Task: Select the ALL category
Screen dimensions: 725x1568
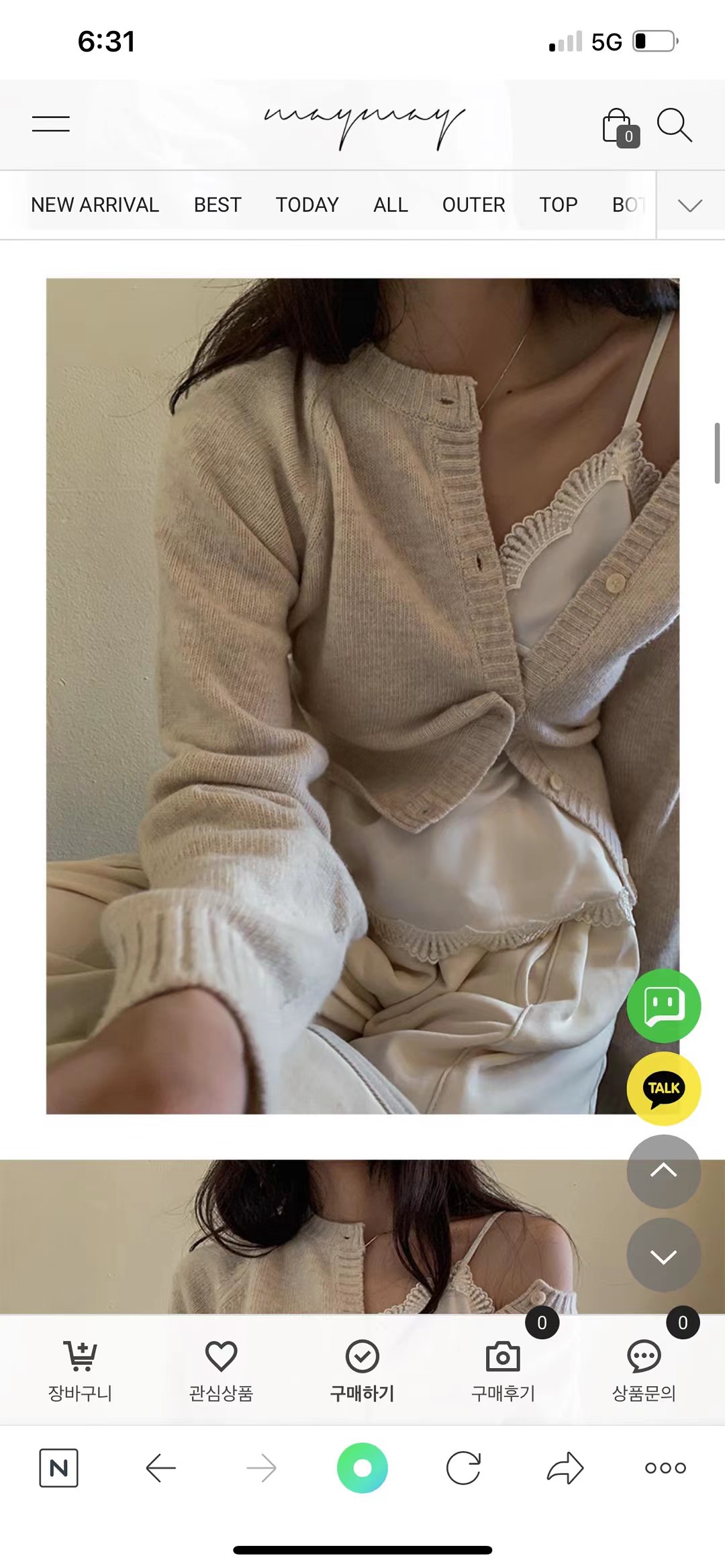Action: (x=390, y=205)
